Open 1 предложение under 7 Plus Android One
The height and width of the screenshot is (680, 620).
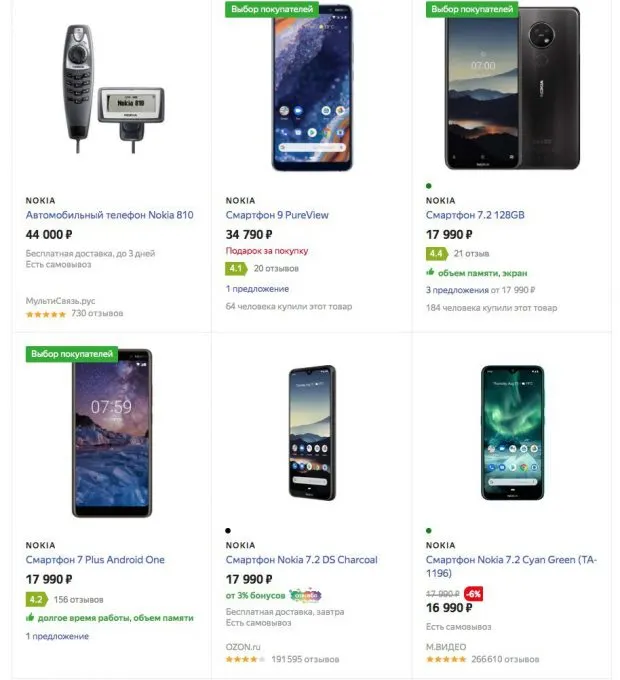(57, 636)
